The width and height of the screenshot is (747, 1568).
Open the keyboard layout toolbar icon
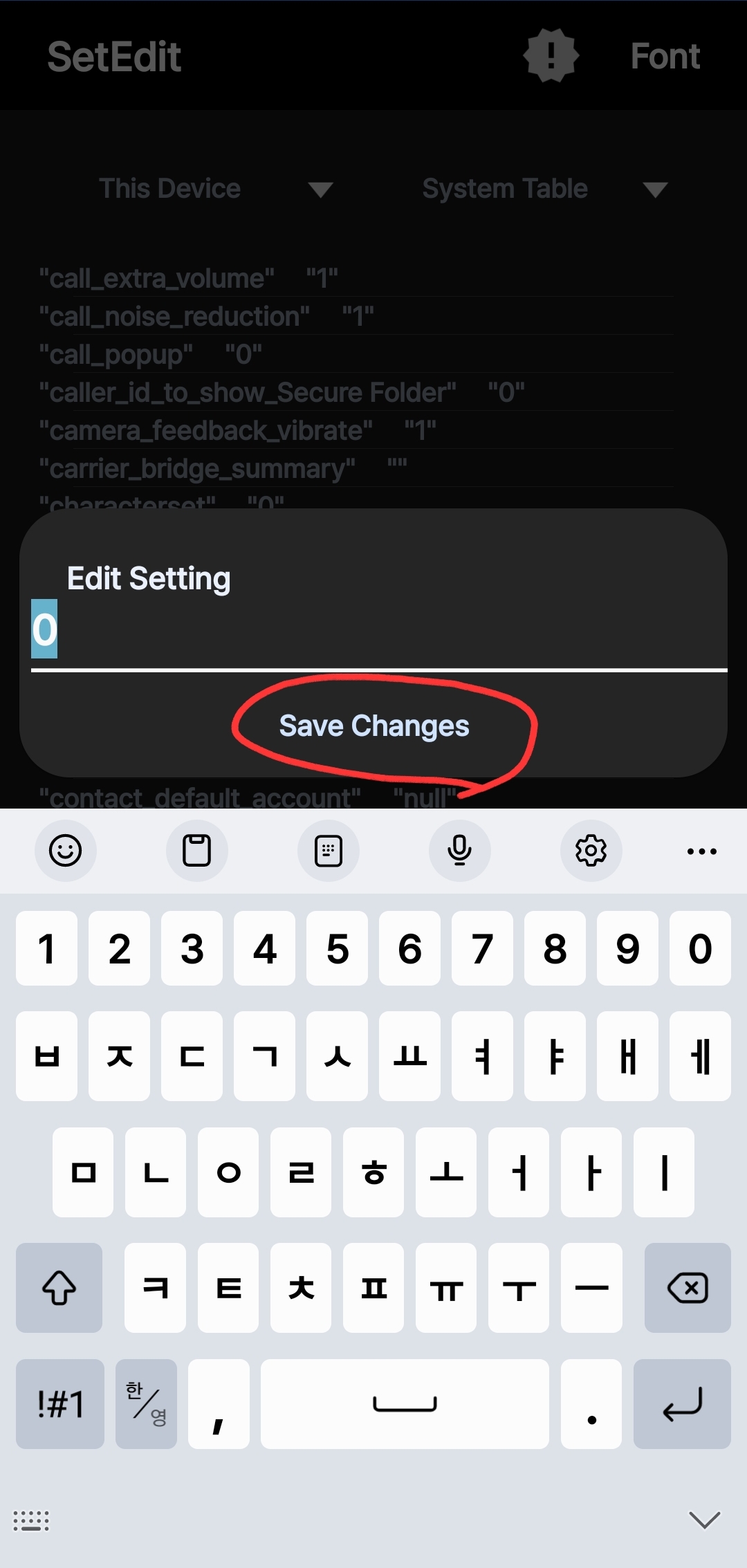pyautogui.click(x=328, y=851)
